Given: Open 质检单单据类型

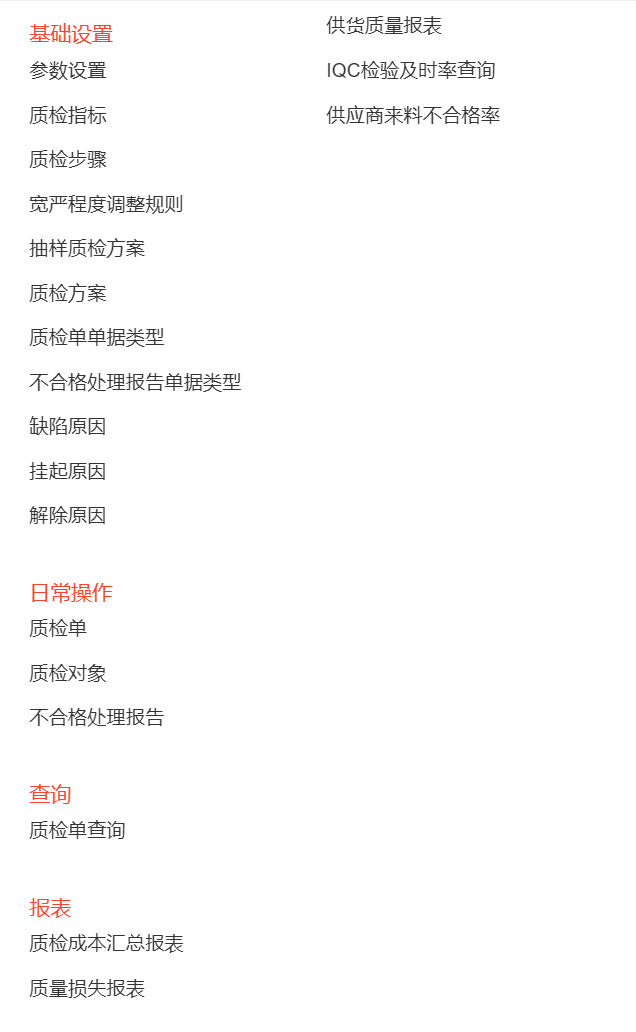Looking at the screenshot, I should click(x=97, y=337).
